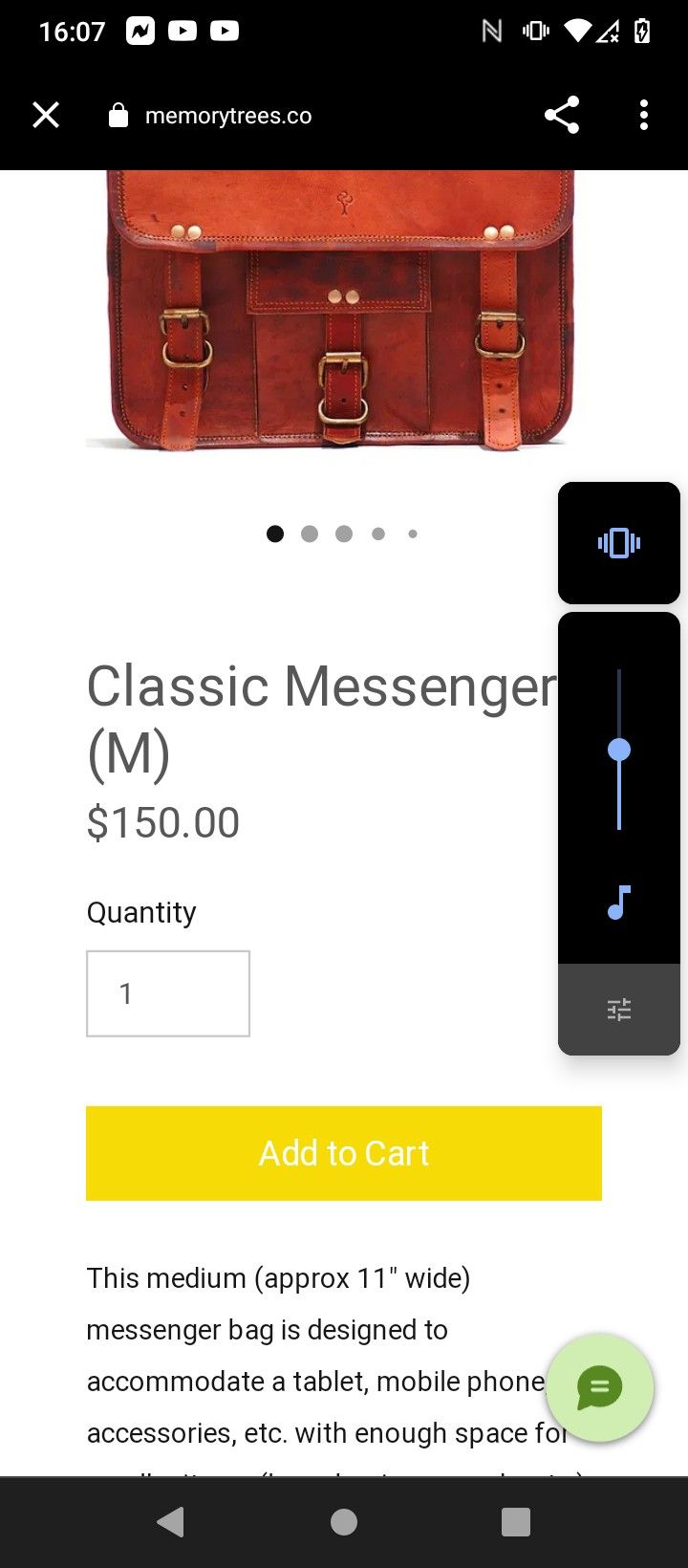Show the second product image dot
Screen dimensions: 688x1568
click(x=310, y=534)
